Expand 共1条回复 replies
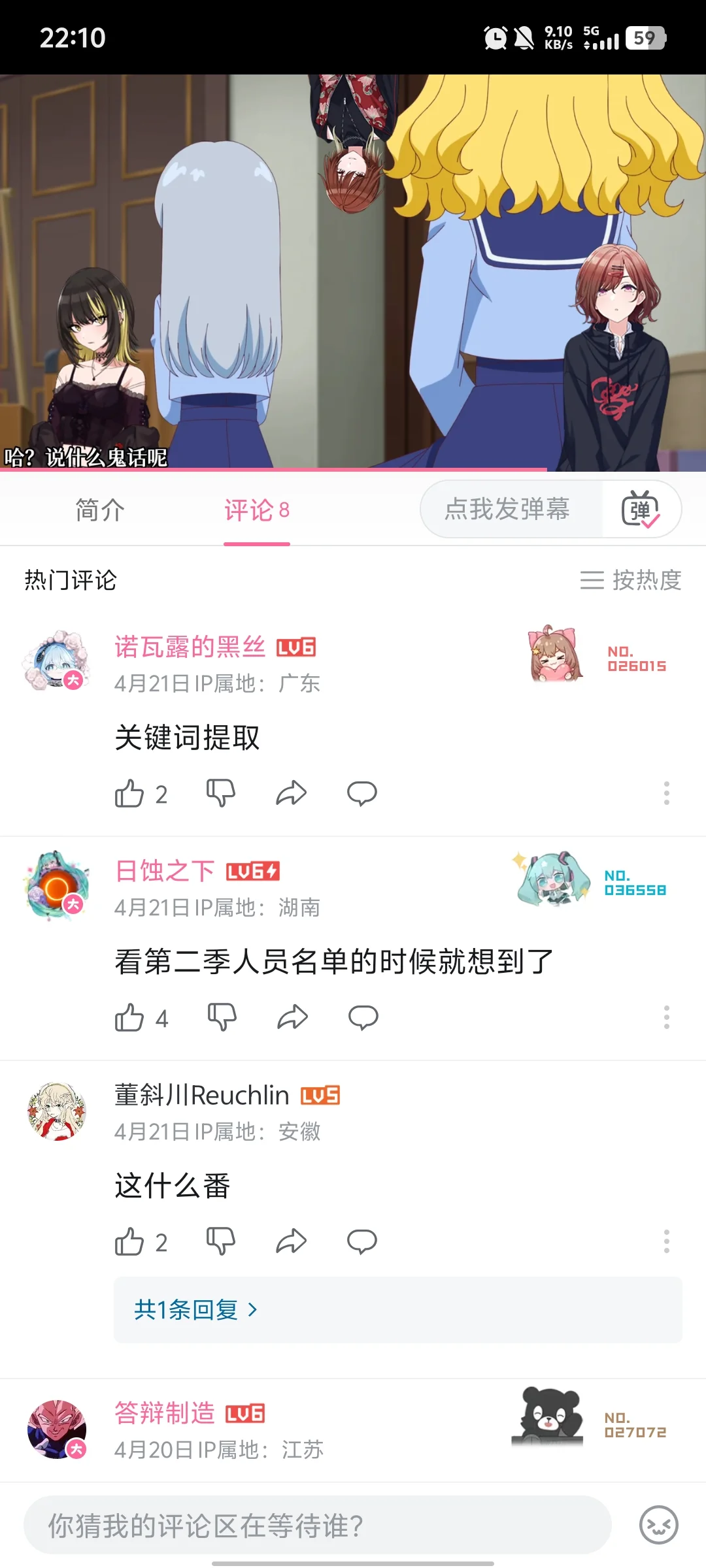 point(195,1310)
